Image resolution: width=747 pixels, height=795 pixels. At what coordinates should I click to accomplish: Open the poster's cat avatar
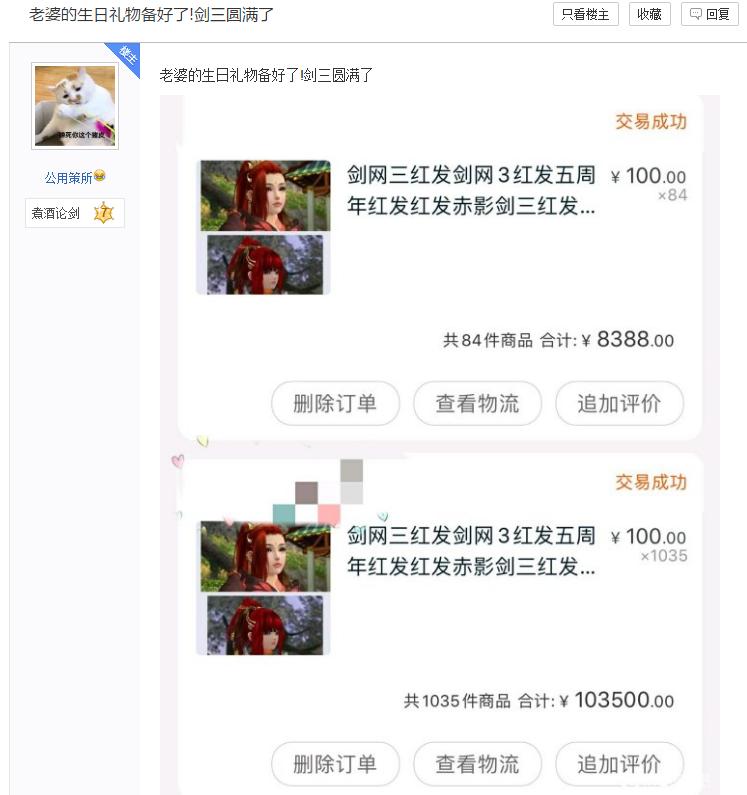click(74, 106)
